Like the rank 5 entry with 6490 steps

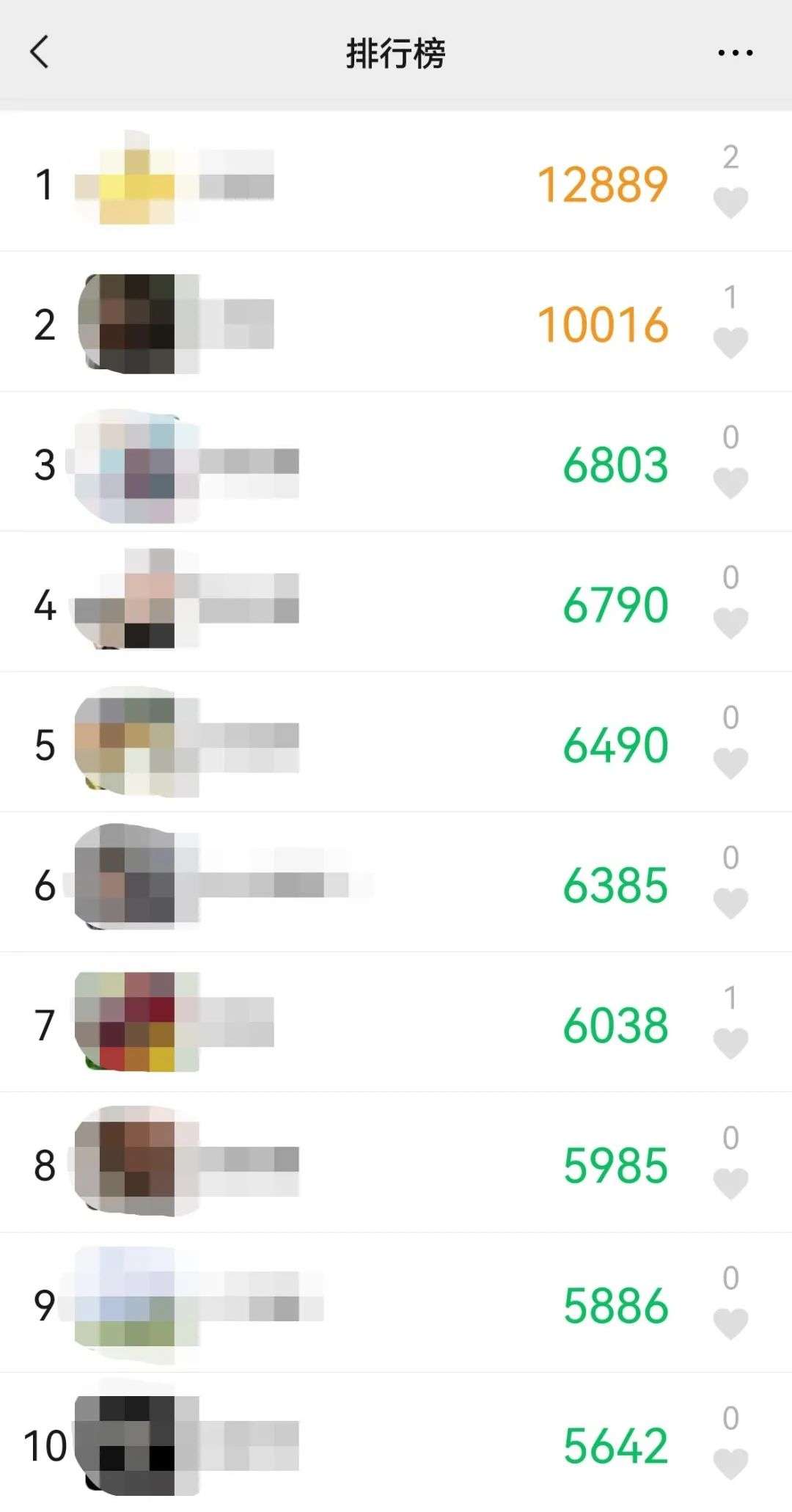tap(730, 763)
